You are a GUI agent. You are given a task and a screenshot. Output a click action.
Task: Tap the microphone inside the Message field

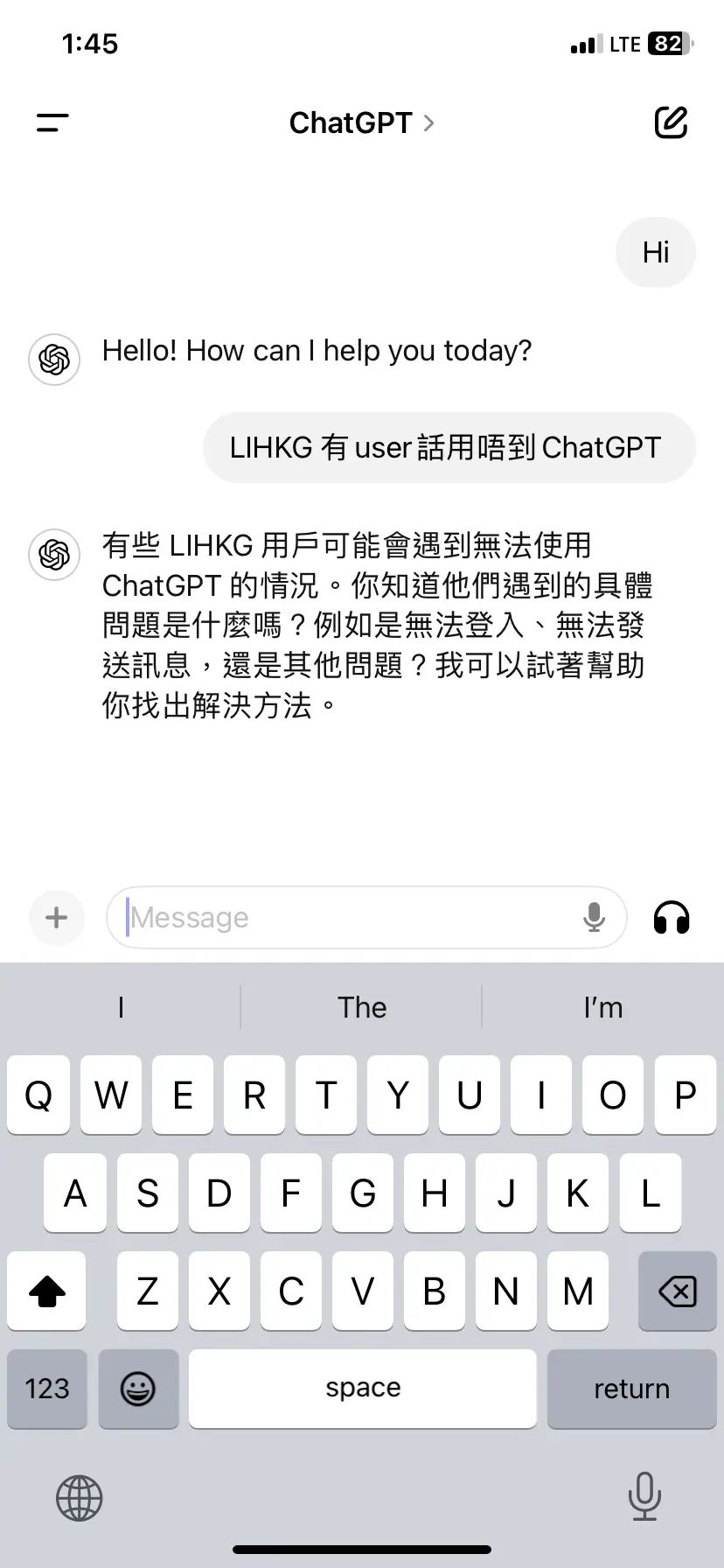coord(594,917)
